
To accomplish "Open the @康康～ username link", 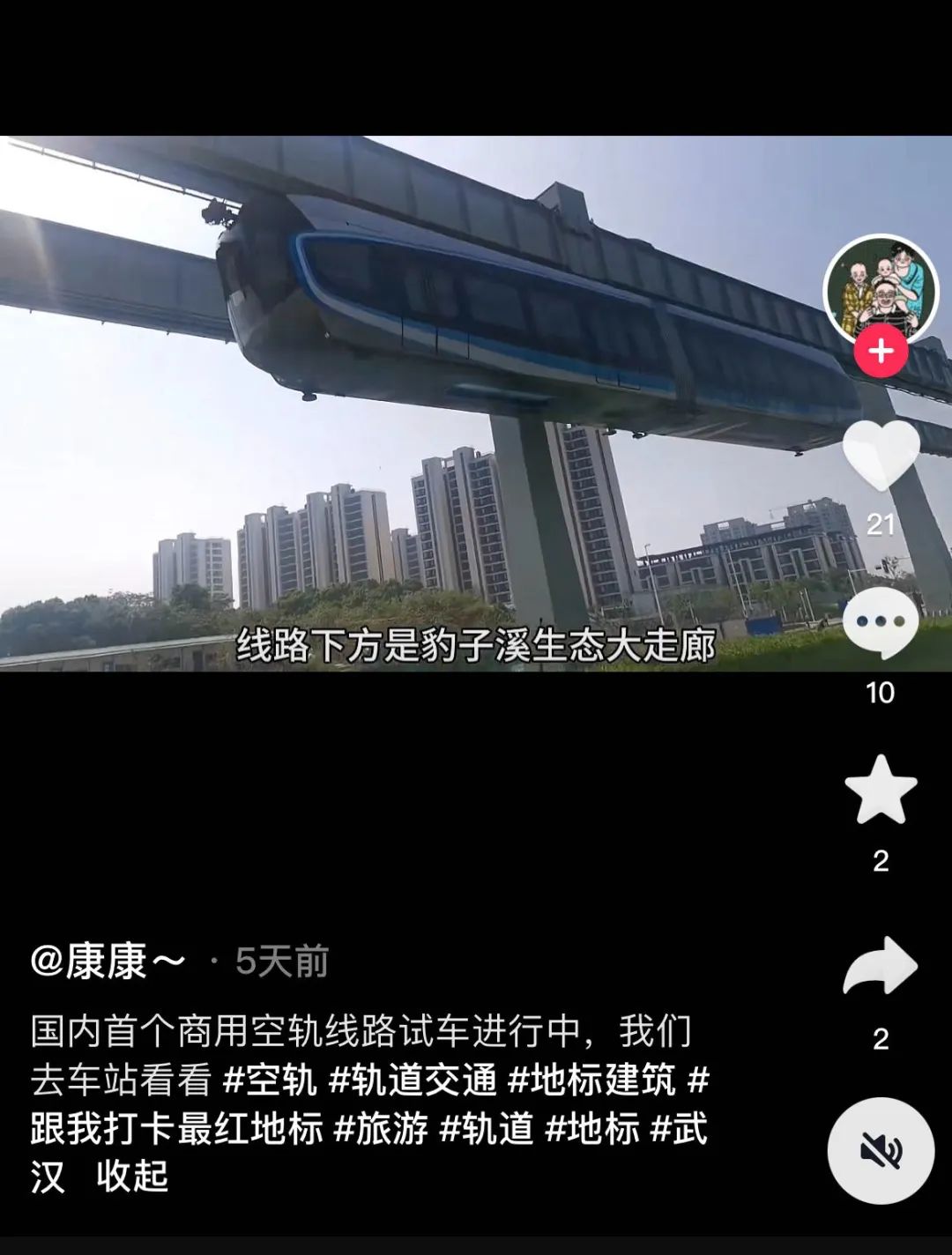I will coord(108,961).
